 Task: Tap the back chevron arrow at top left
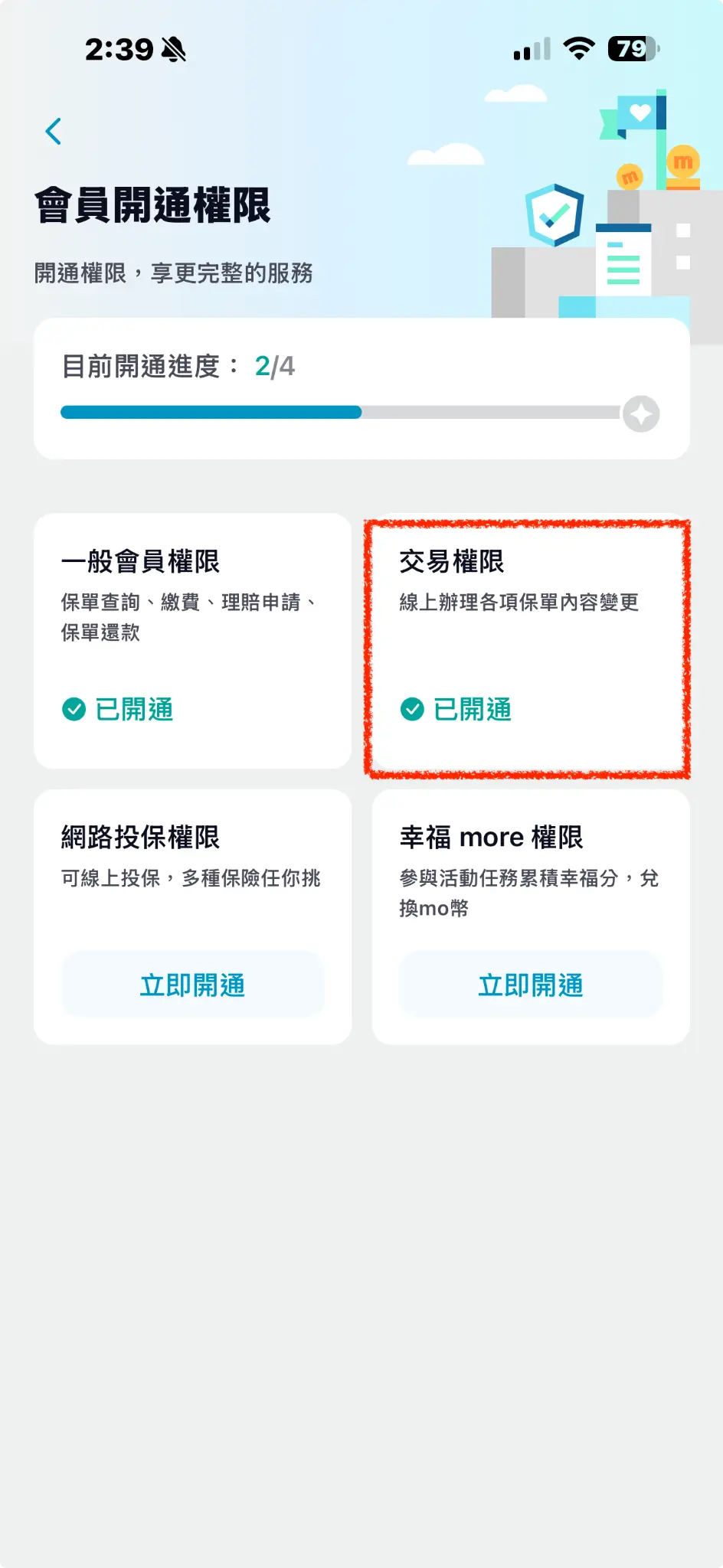point(54,130)
